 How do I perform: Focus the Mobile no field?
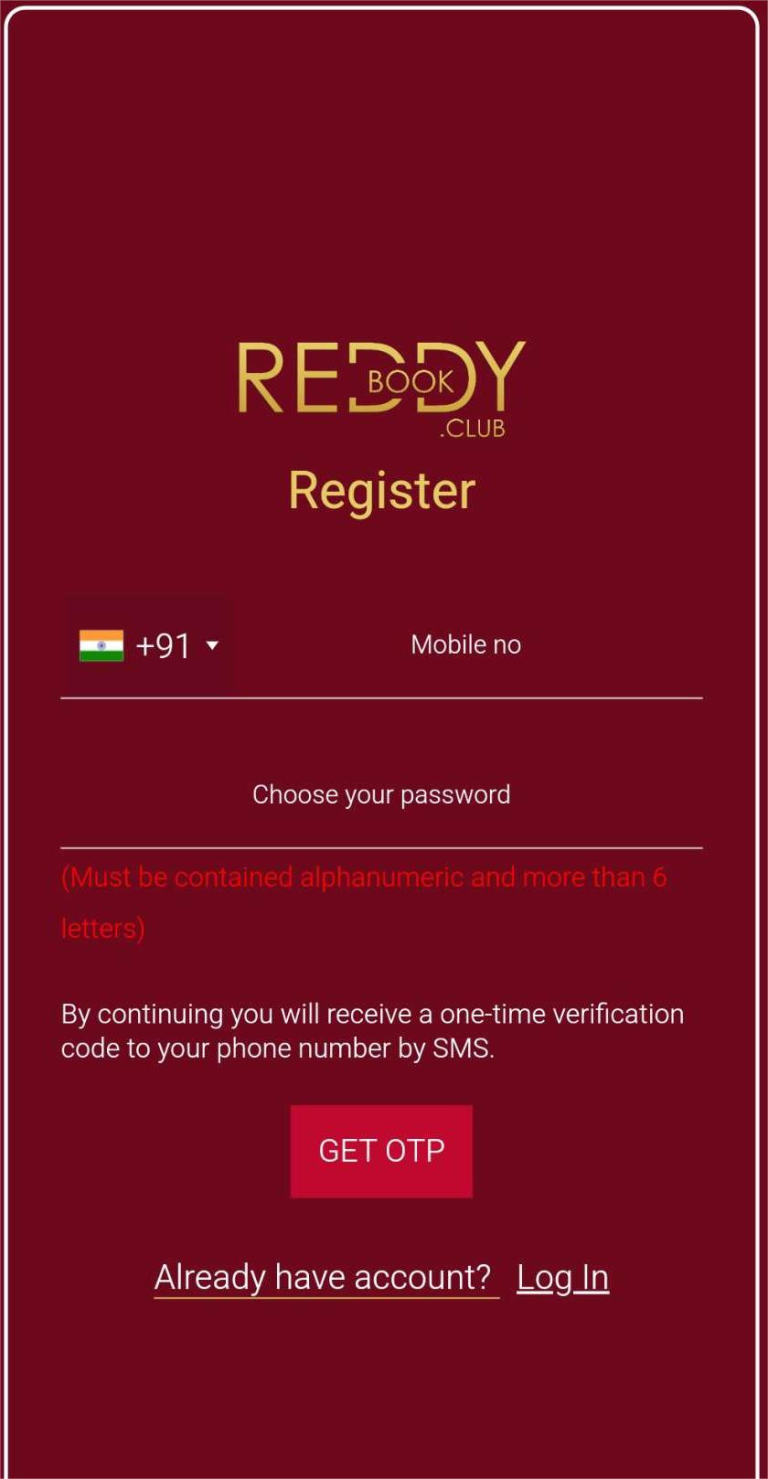pos(466,646)
